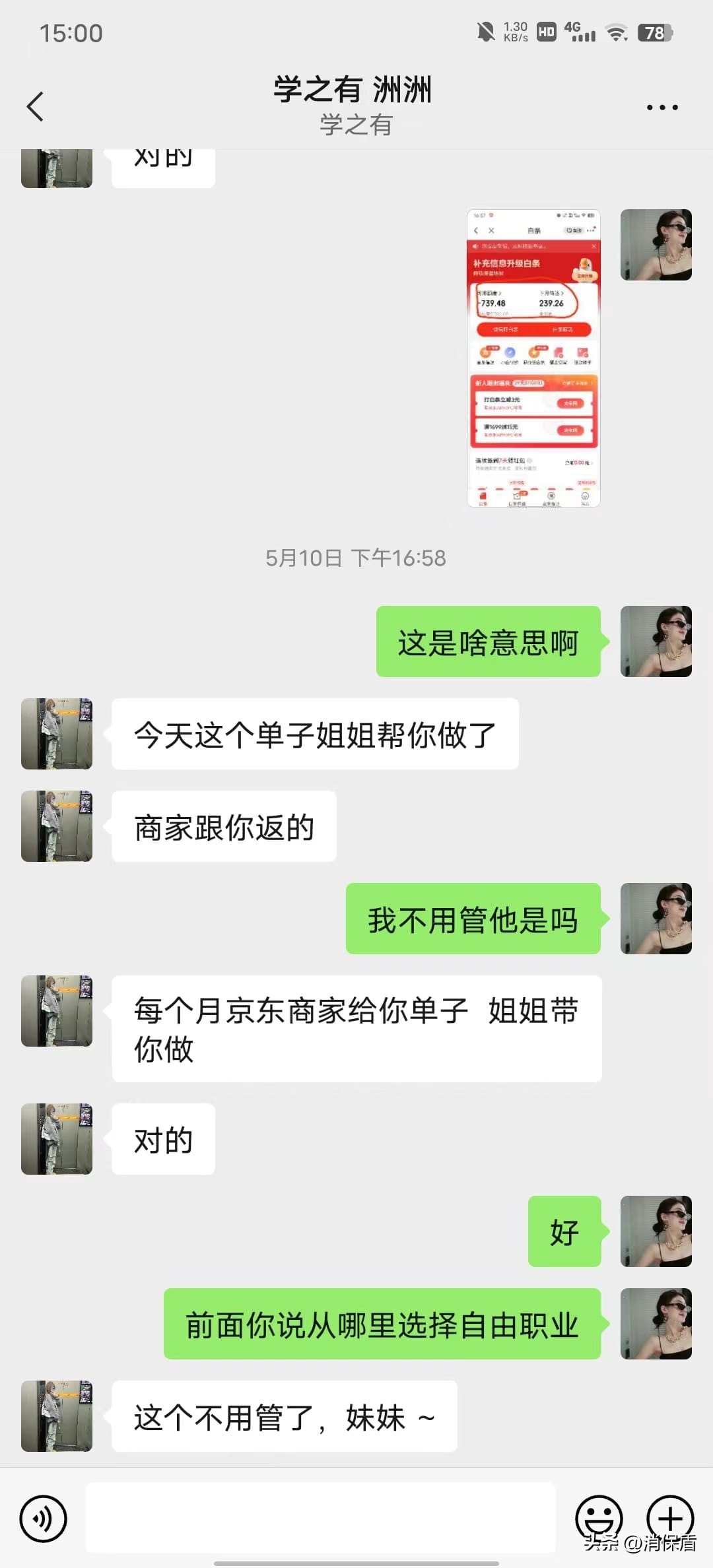Tap the Wi-Fi signal icon
This screenshot has width=713, height=1568.
coord(617,31)
